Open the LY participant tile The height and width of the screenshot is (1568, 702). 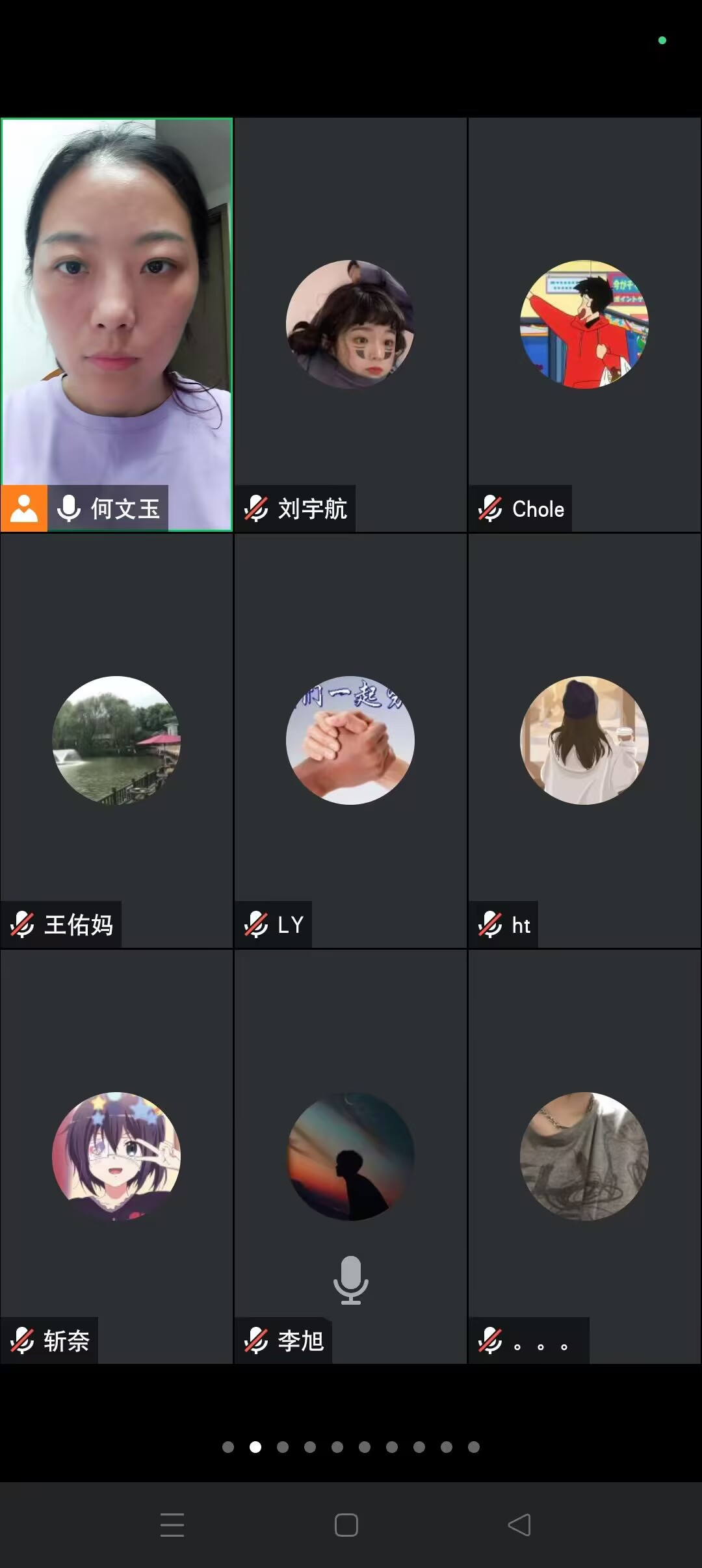tap(350, 740)
